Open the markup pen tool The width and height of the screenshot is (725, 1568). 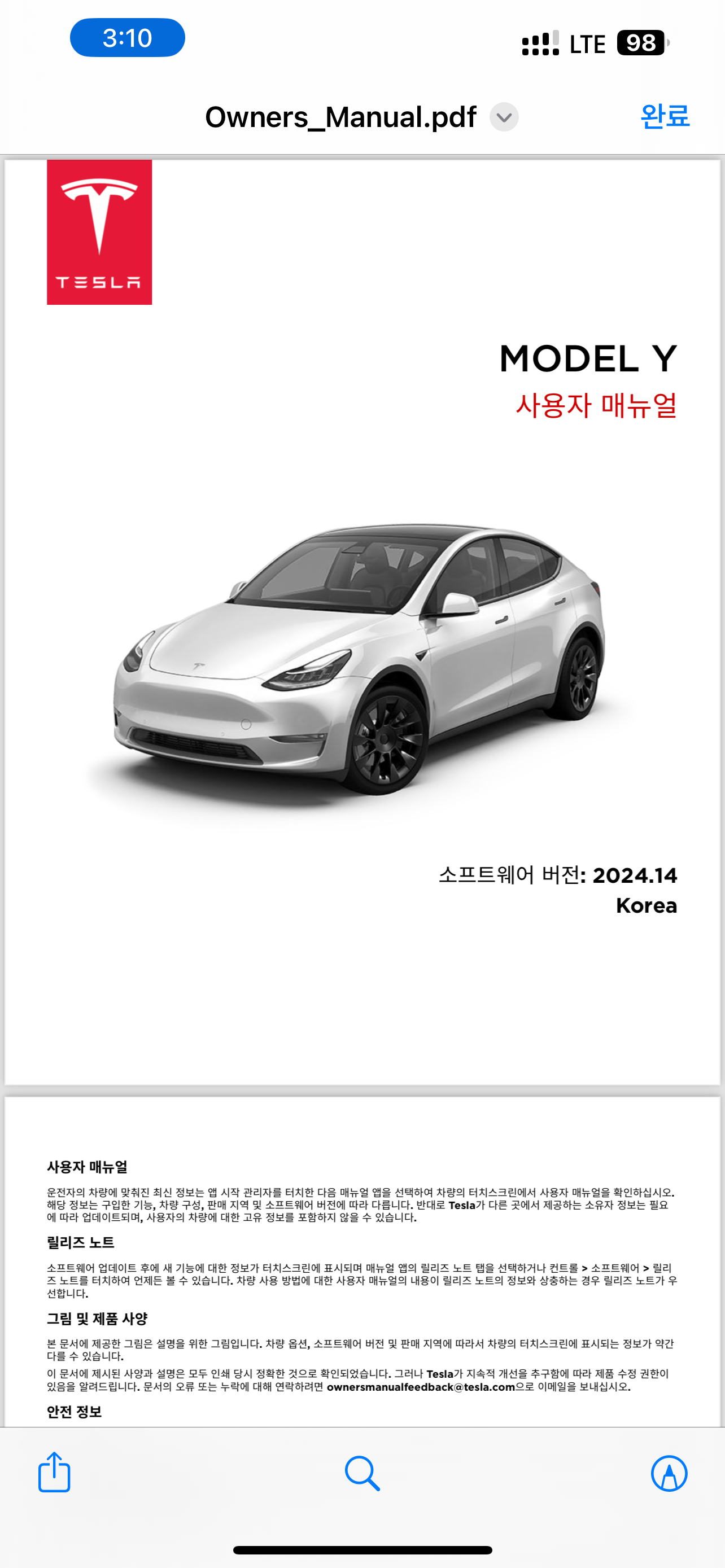[669, 1473]
